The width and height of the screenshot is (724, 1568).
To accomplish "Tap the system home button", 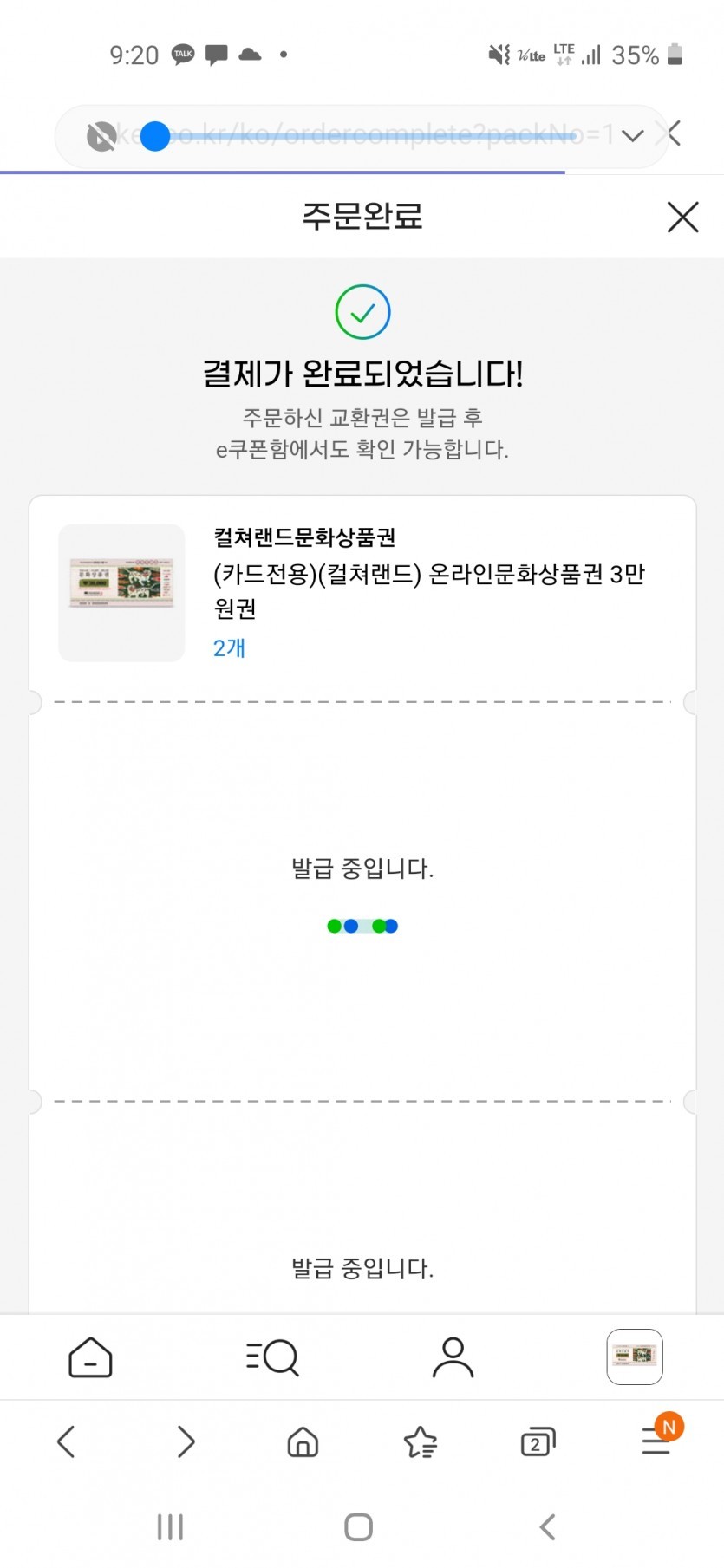I will [358, 1527].
